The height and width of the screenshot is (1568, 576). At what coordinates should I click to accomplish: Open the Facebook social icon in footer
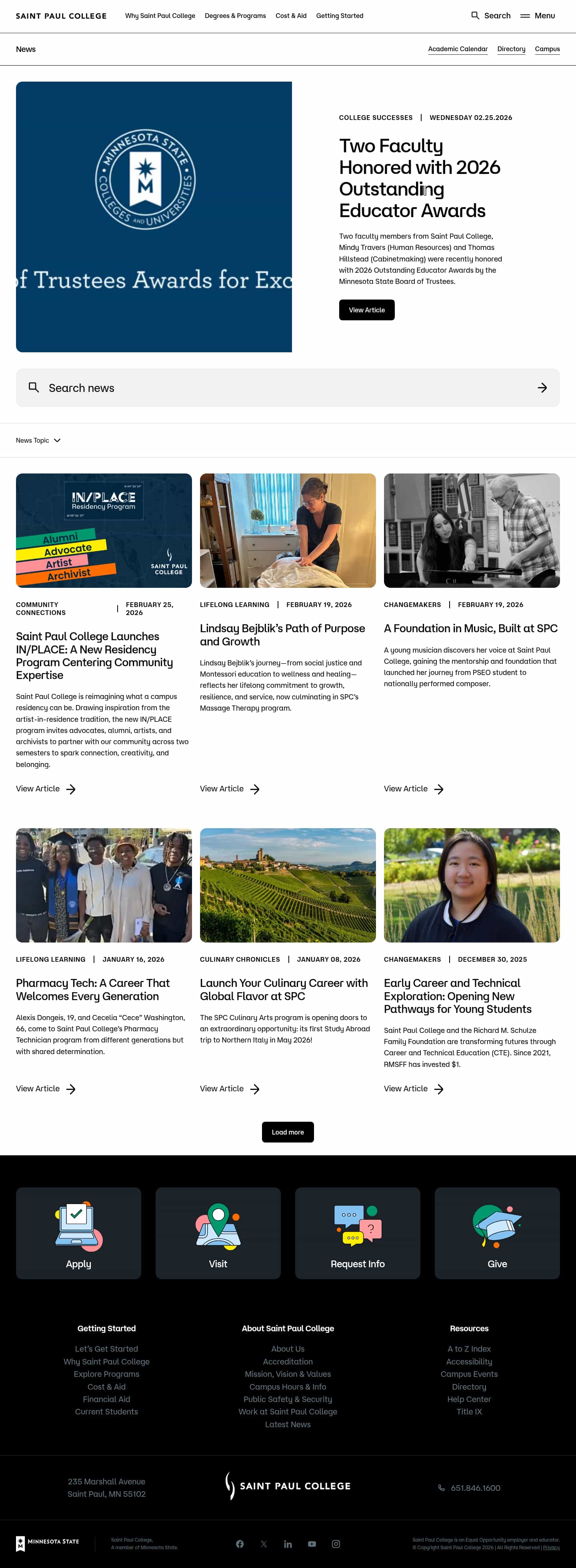[x=239, y=1544]
